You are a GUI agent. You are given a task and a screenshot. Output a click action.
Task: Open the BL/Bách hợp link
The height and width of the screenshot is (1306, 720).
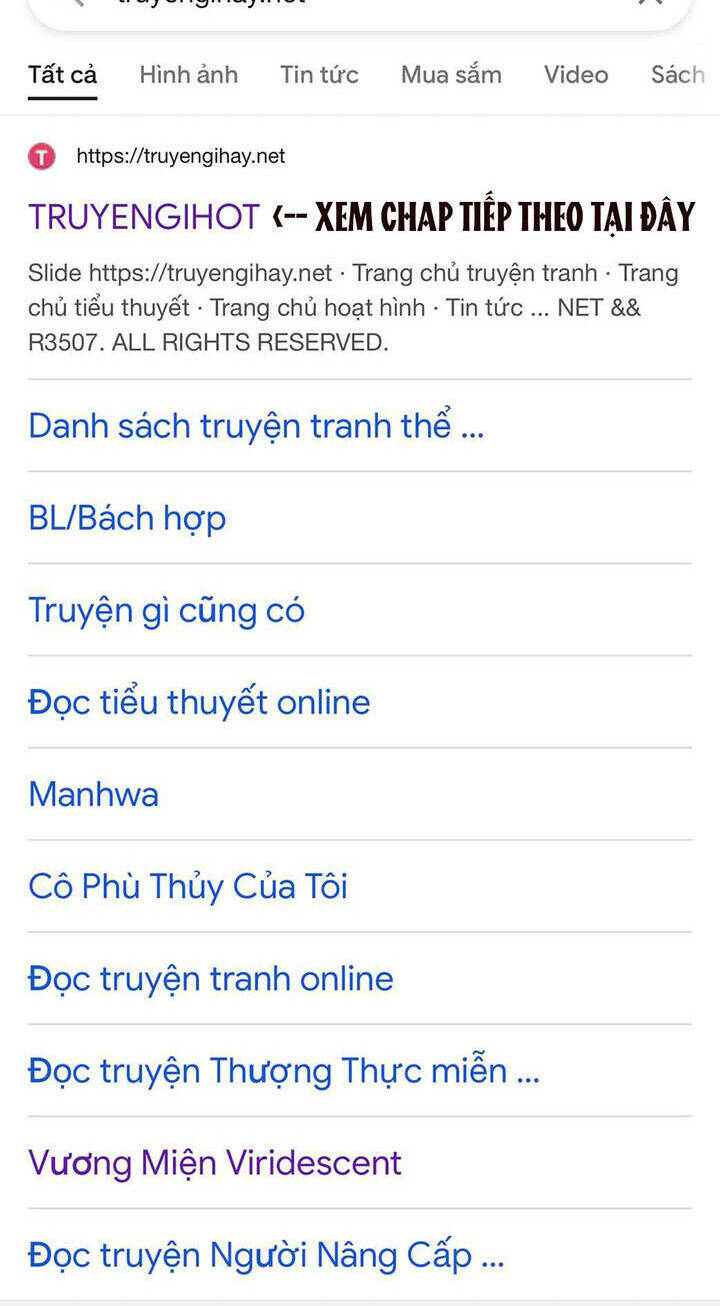127,518
